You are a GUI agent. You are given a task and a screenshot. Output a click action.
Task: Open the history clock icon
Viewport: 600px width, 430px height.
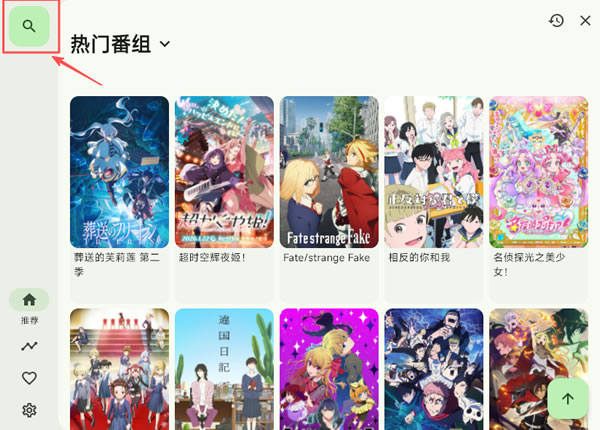point(556,20)
